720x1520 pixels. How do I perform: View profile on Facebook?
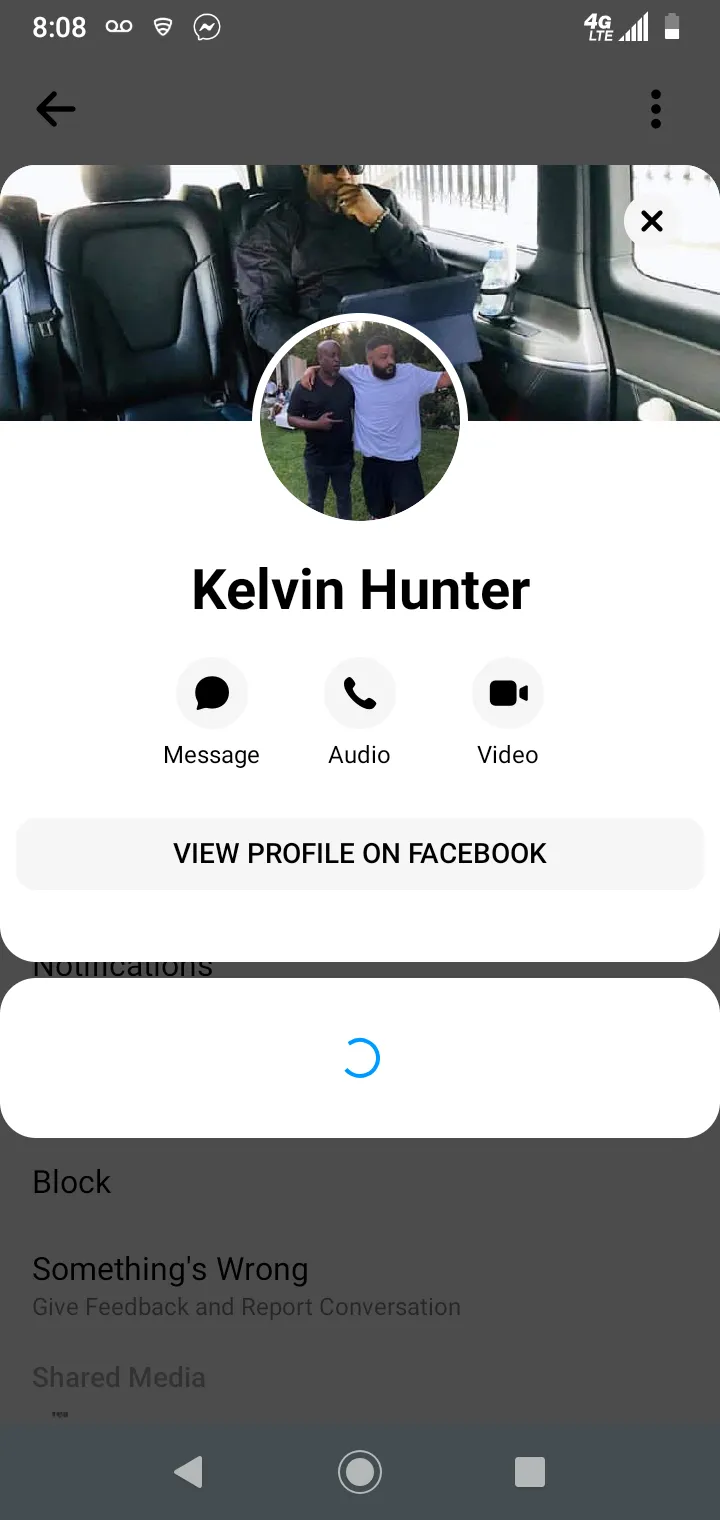pos(360,853)
